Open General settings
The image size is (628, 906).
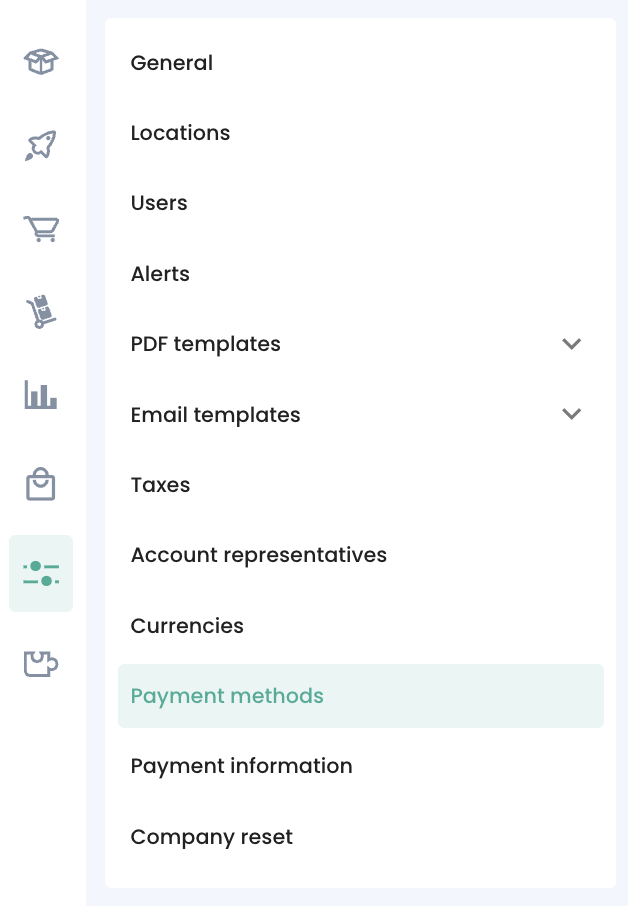click(172, 63)
